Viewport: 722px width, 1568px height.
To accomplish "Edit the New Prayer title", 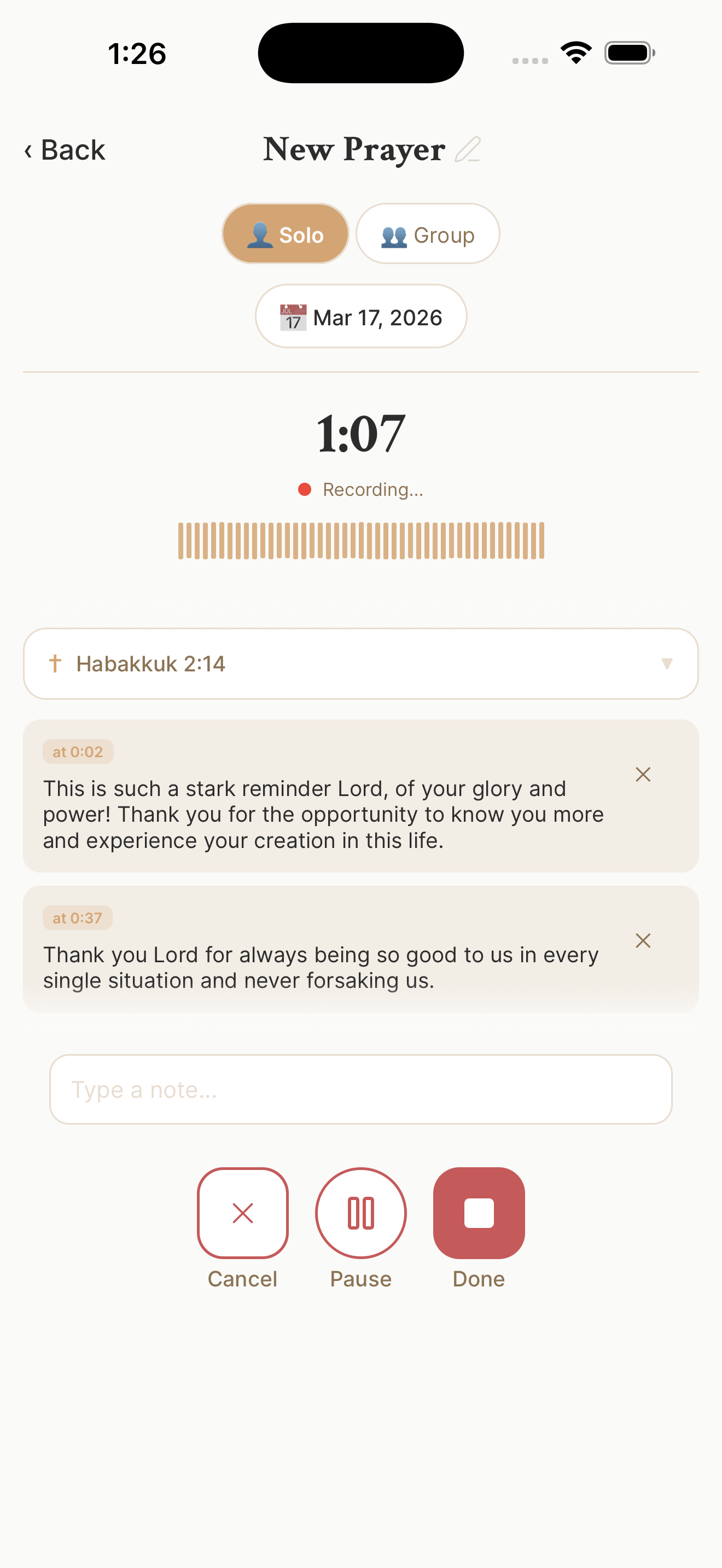I will [x=468, y=150].
